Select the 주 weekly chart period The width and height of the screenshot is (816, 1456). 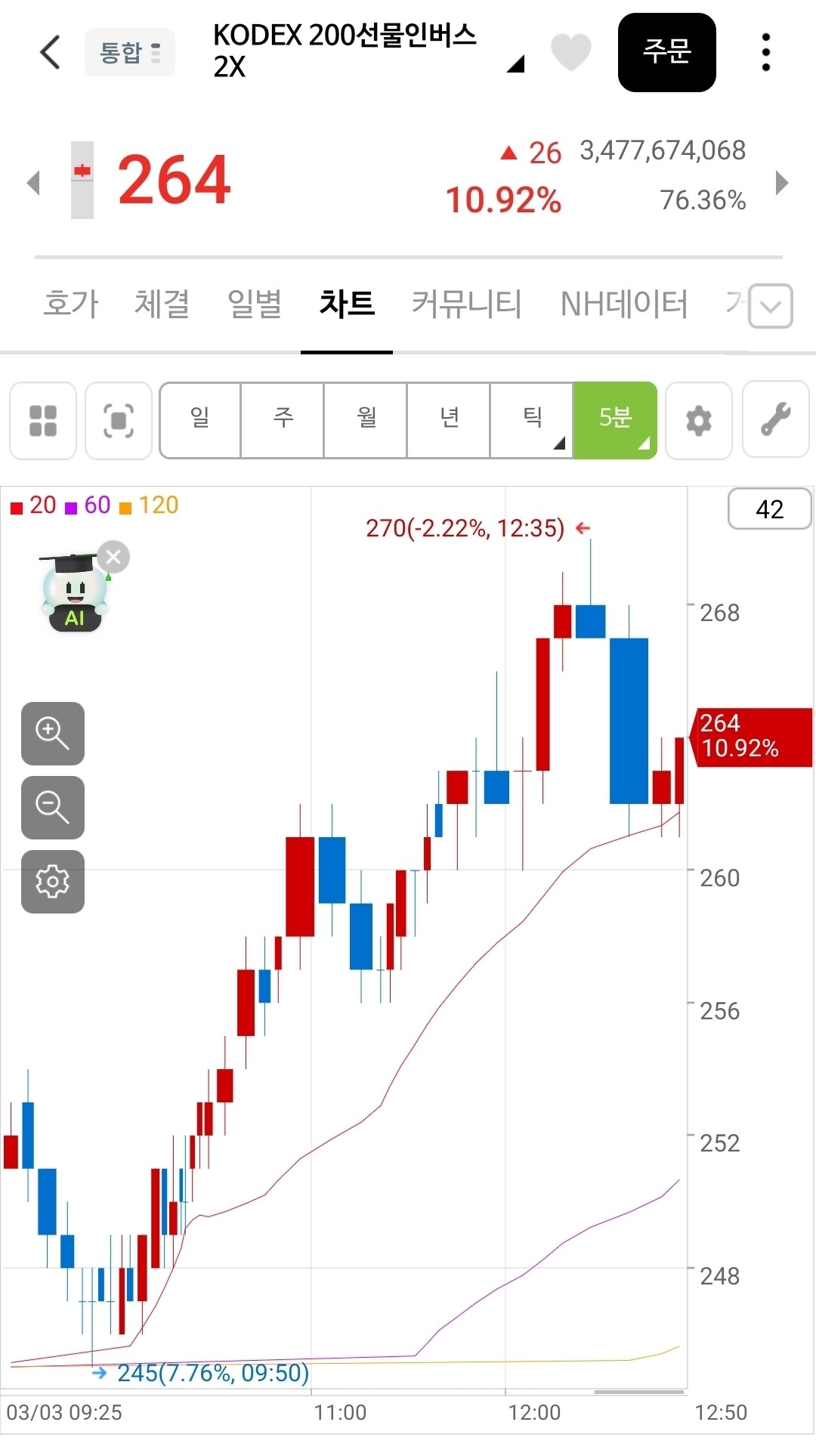tap(283, 420)
